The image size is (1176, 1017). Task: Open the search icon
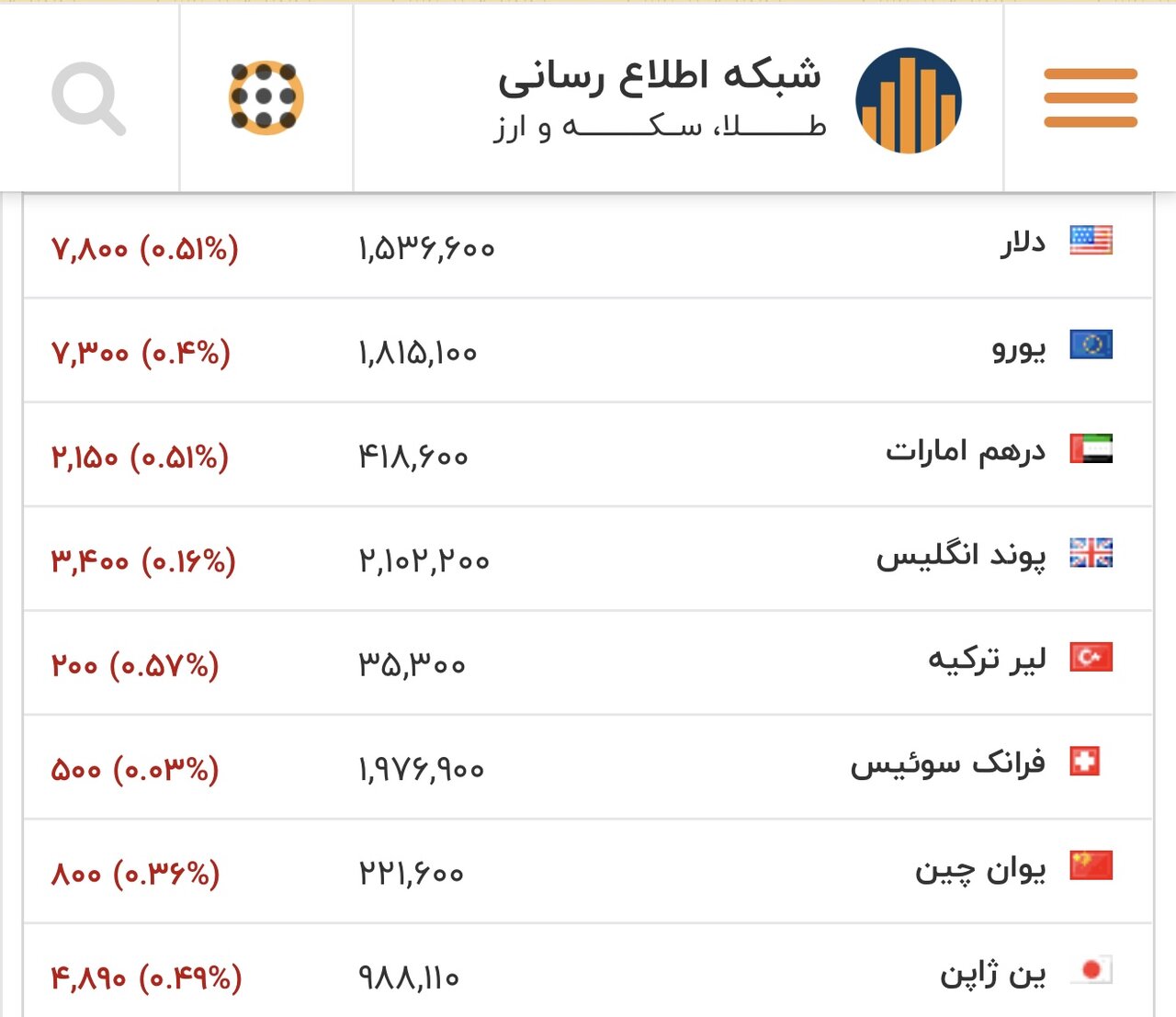pos(88,98)
